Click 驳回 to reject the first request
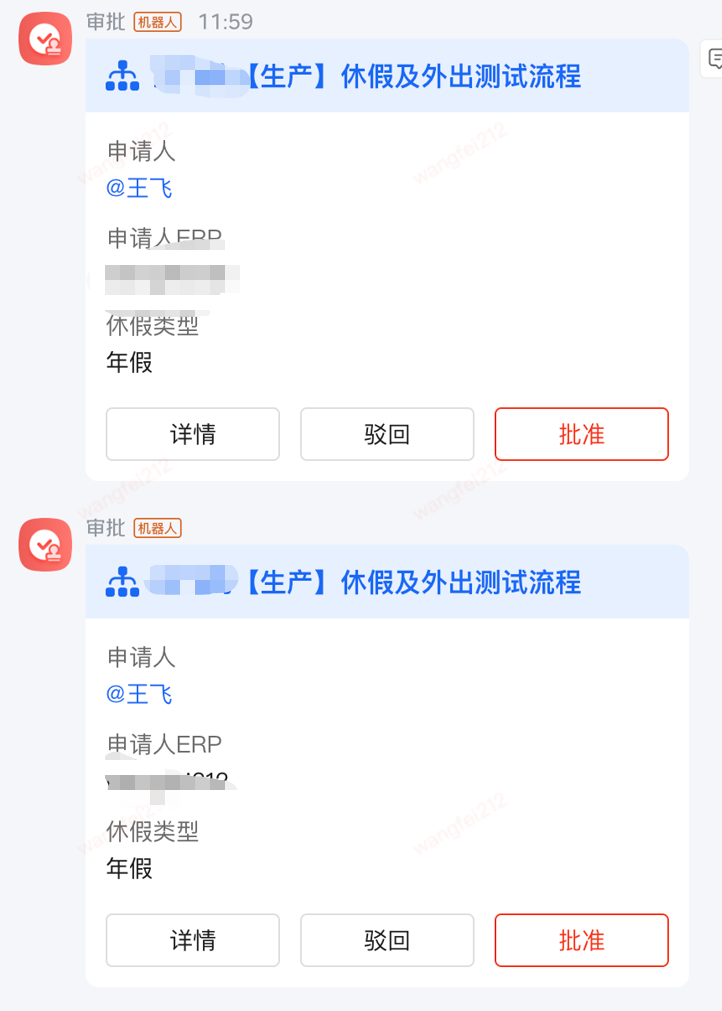 [x=386, y=434]
